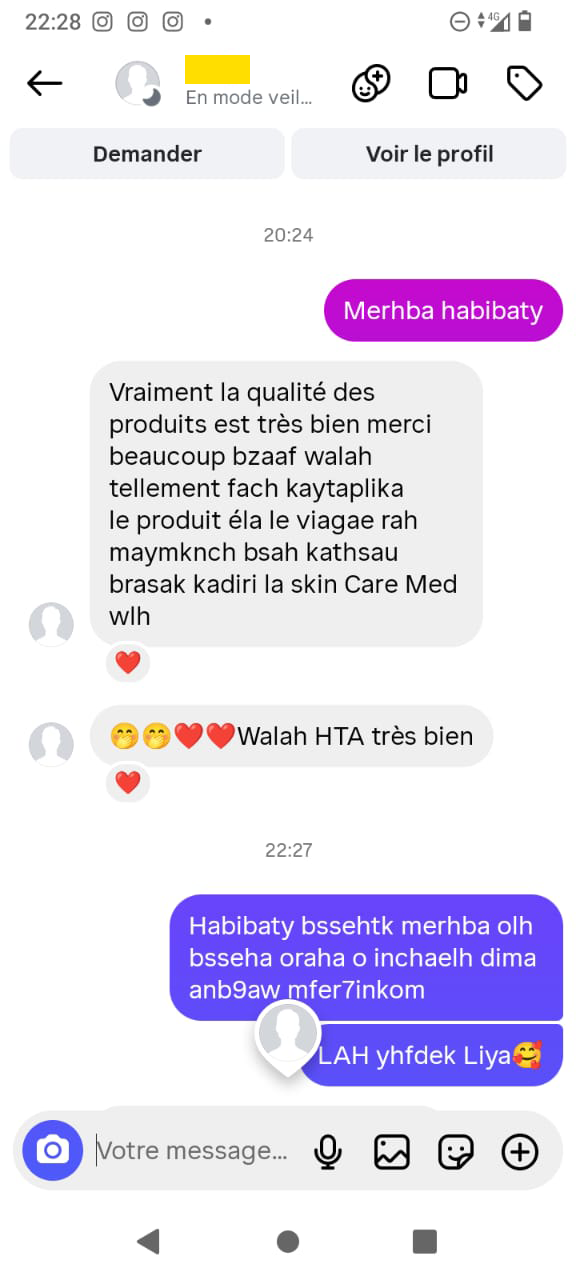Open the add avatar sticker icon
This screenshot has width=576, height=1280.
click(371, 84)
